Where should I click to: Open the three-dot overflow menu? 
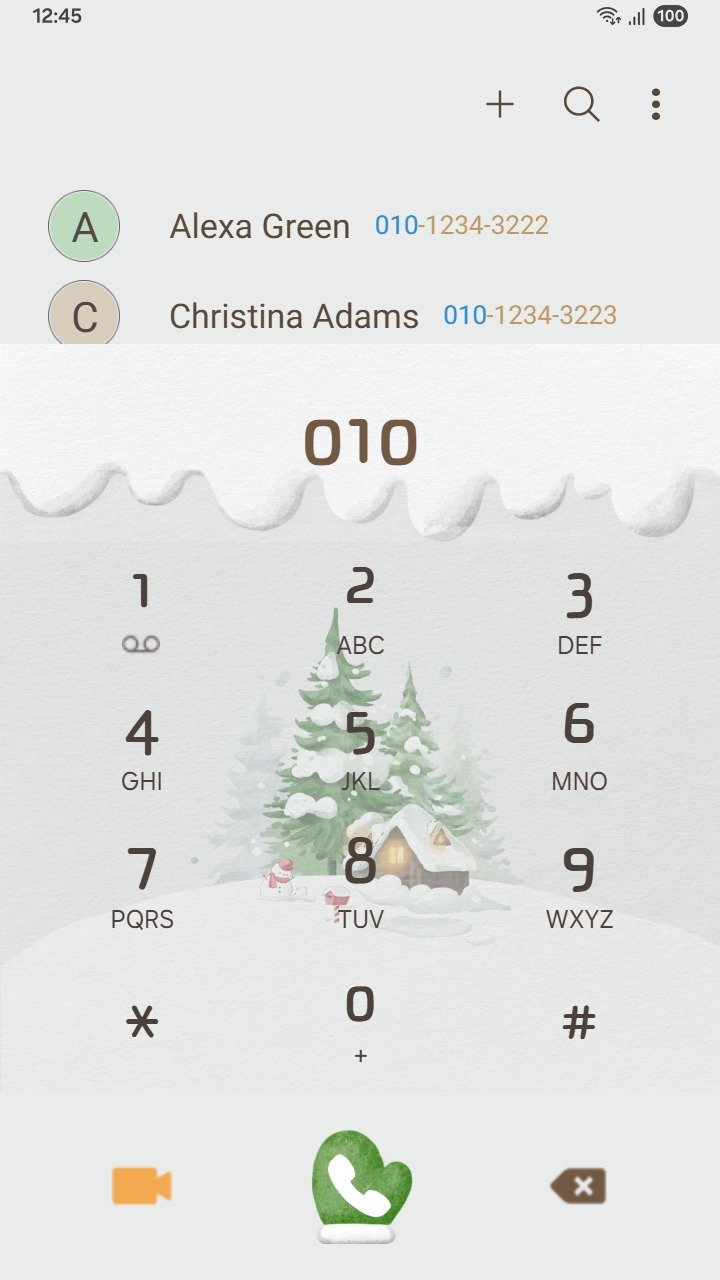(x=655, y=104)
